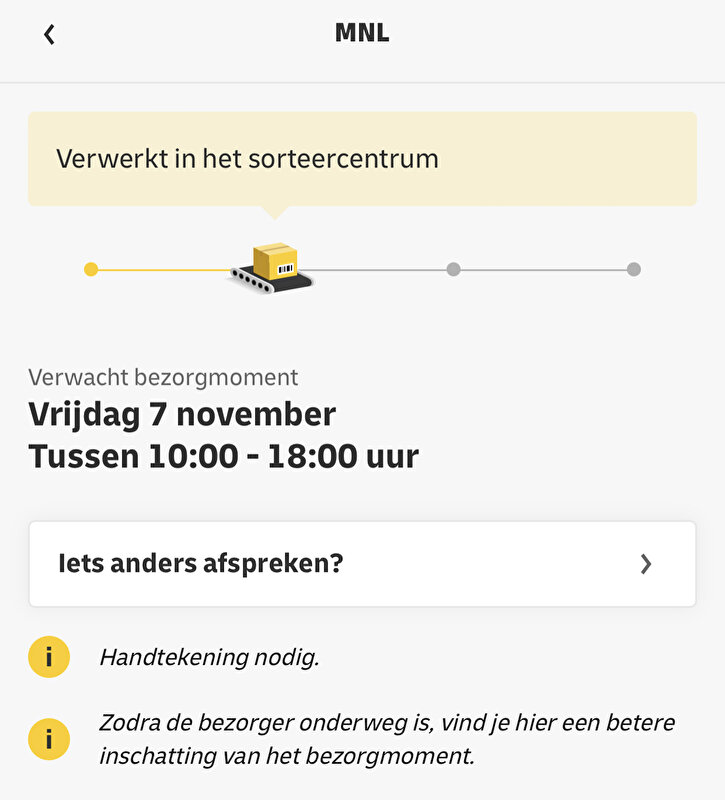
Task: Open Iets anders afspreken options
Action: tap(362, 564)
